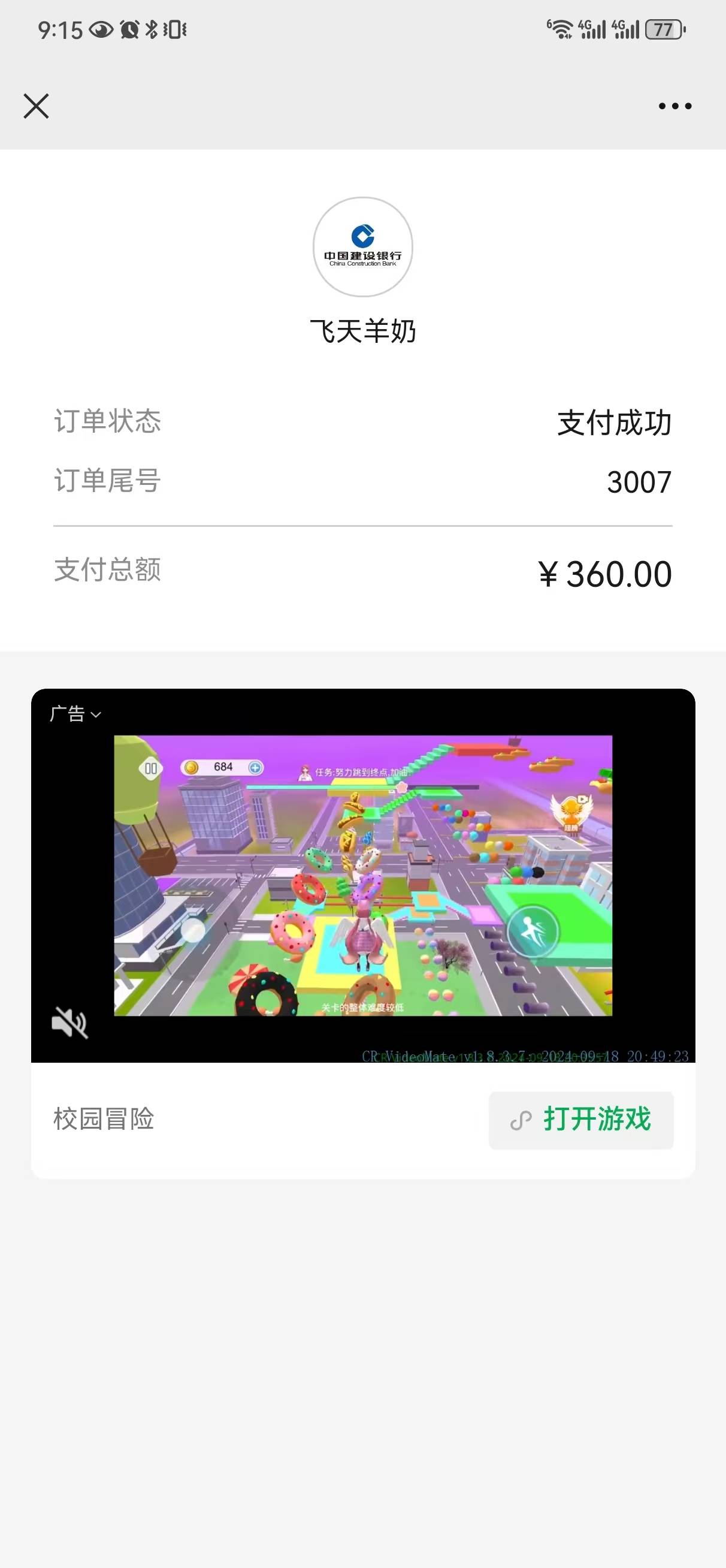Expand the 广告 ad options dropdown
The height and width of the screenshot is (1568, 726).
75,713
